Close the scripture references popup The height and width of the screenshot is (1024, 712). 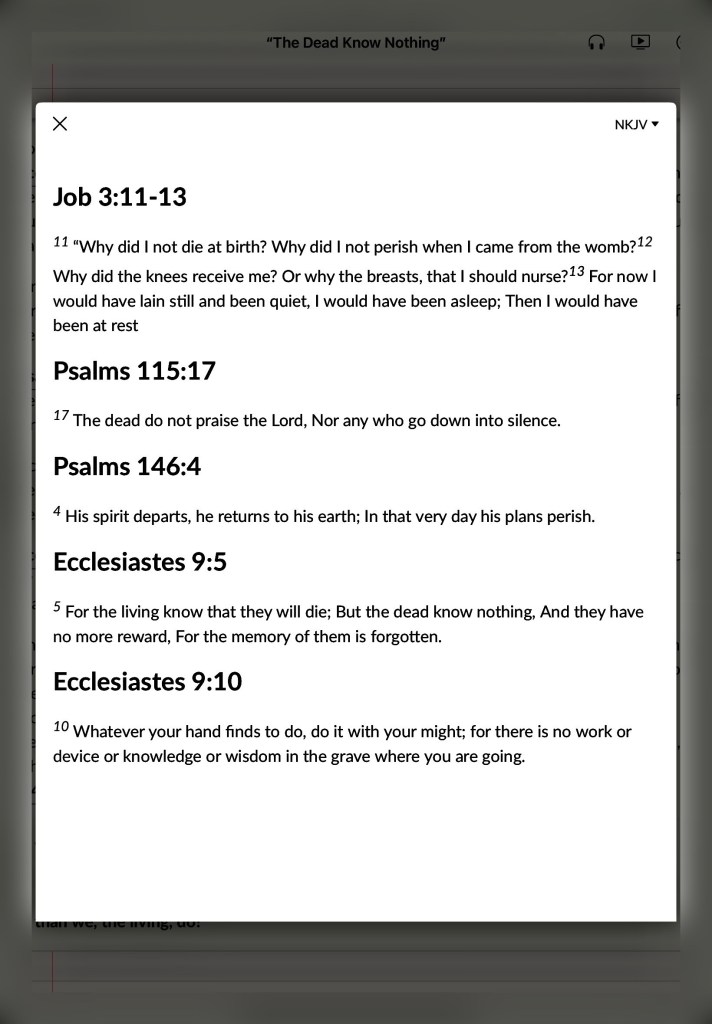click(x=60, y=124)
